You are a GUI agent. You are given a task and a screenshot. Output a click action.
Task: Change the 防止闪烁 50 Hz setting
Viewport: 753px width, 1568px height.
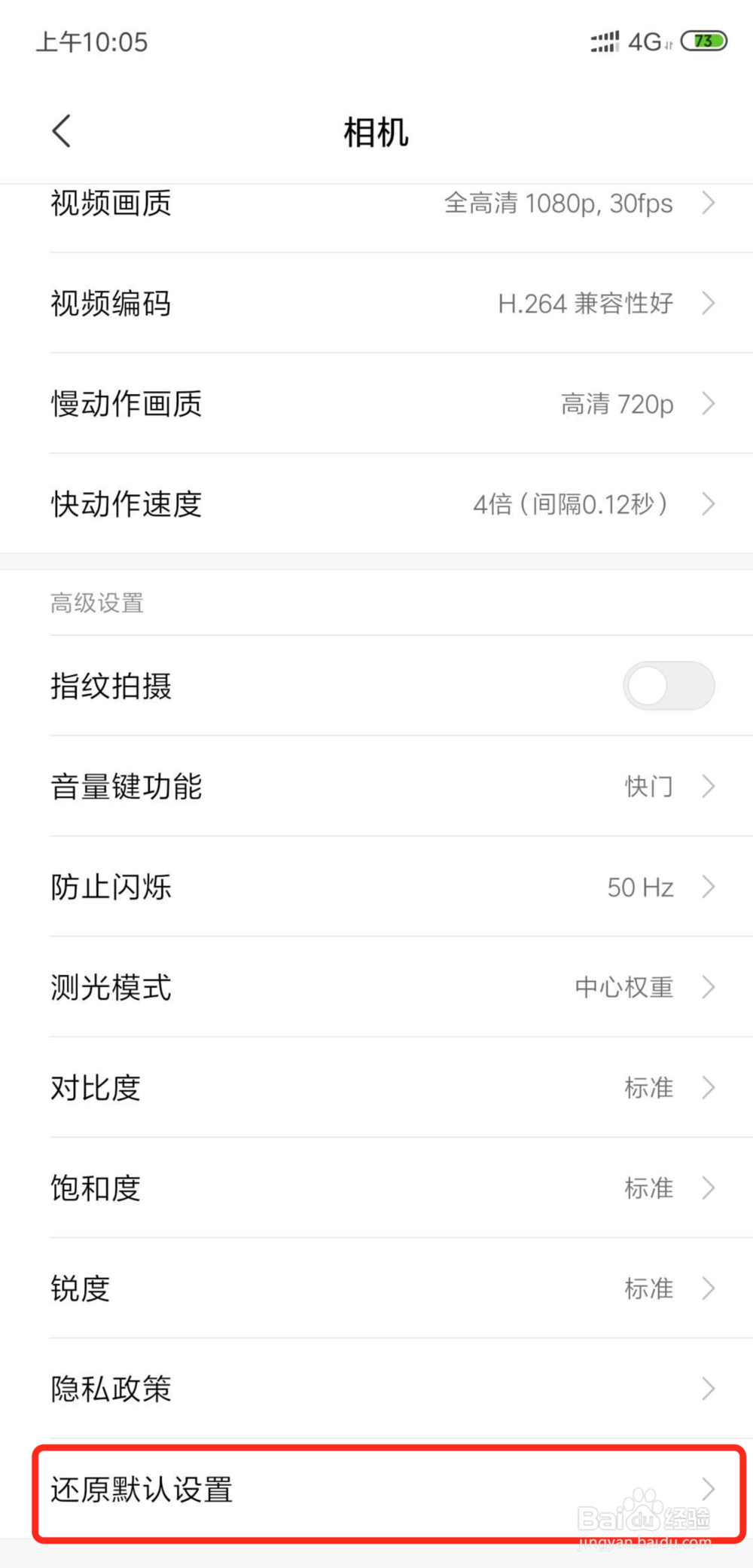pos(376,887)
